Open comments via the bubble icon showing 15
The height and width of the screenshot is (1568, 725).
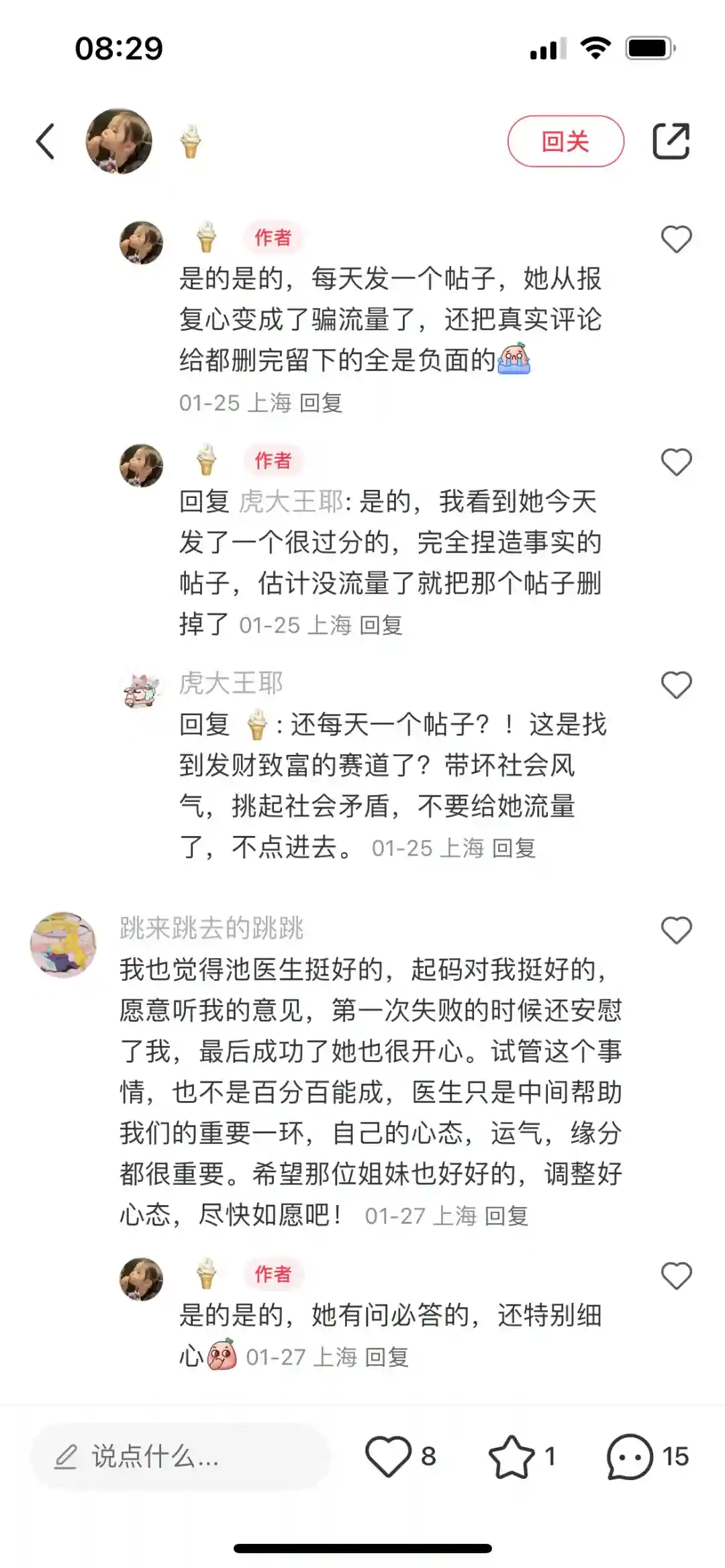(630, 1457)
